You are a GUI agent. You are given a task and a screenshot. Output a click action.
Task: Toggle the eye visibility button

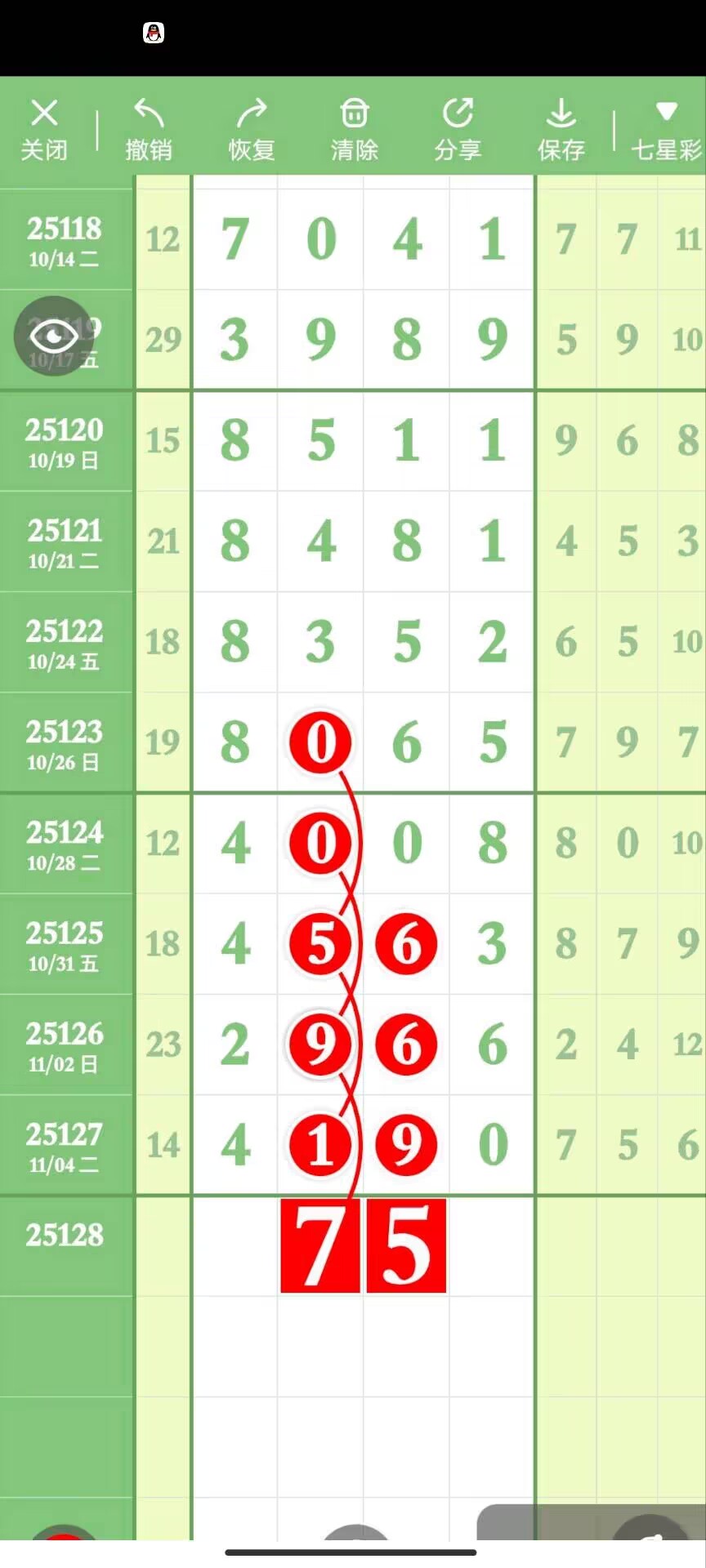[53, 336]
